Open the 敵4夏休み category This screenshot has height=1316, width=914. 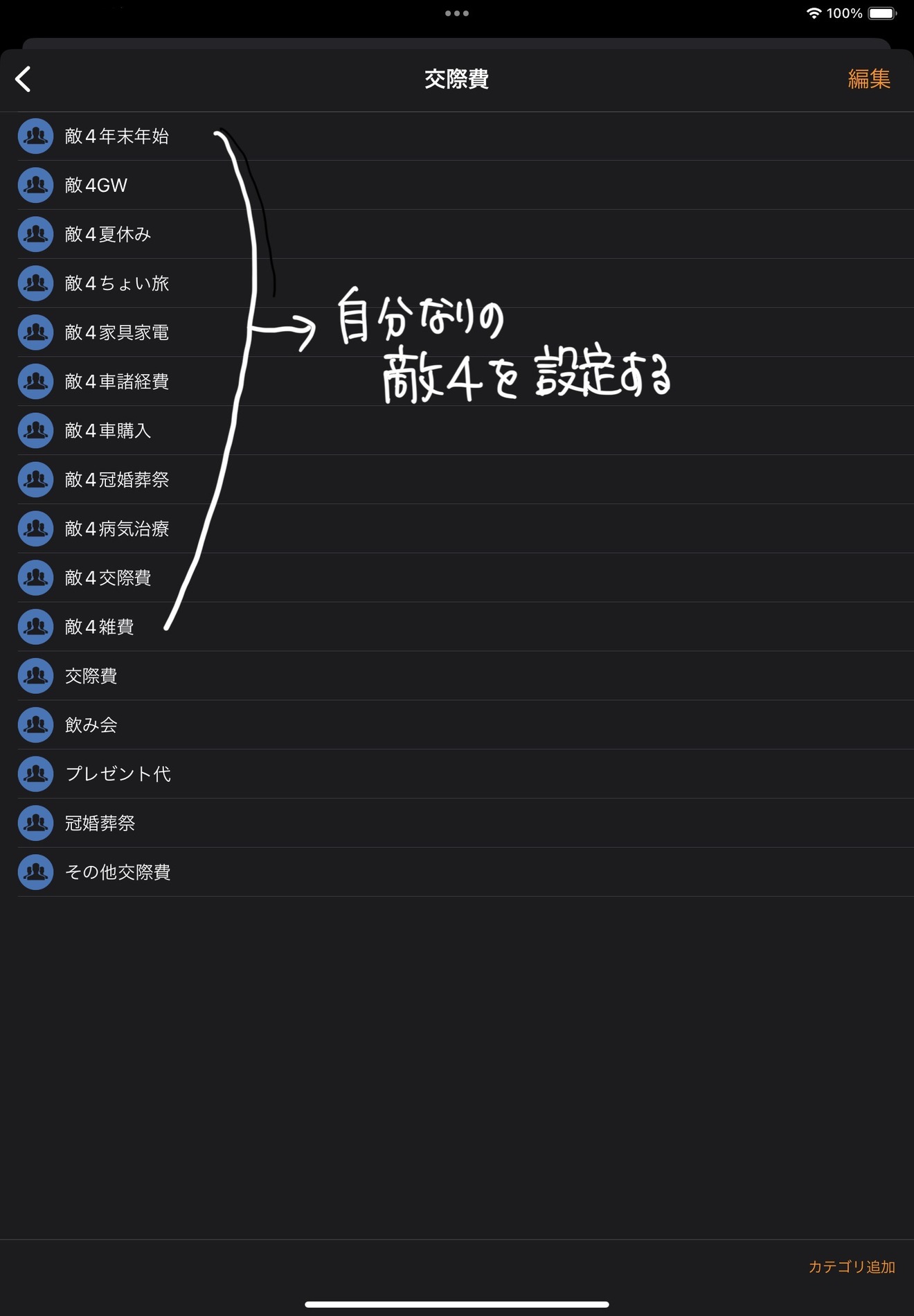tap(107, 235)
